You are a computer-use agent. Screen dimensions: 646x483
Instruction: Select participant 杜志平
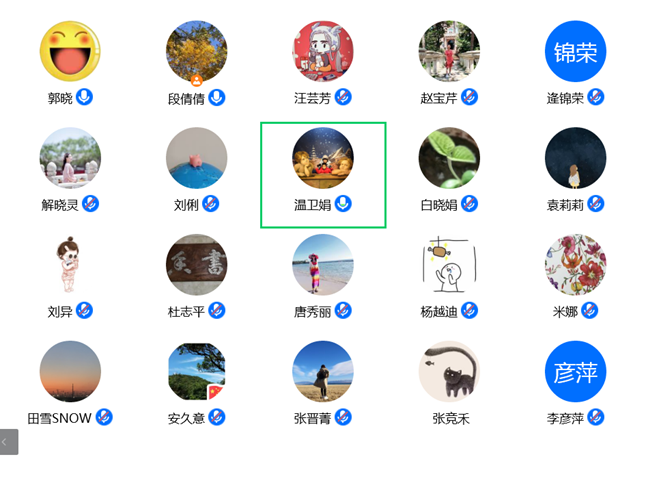196,265
